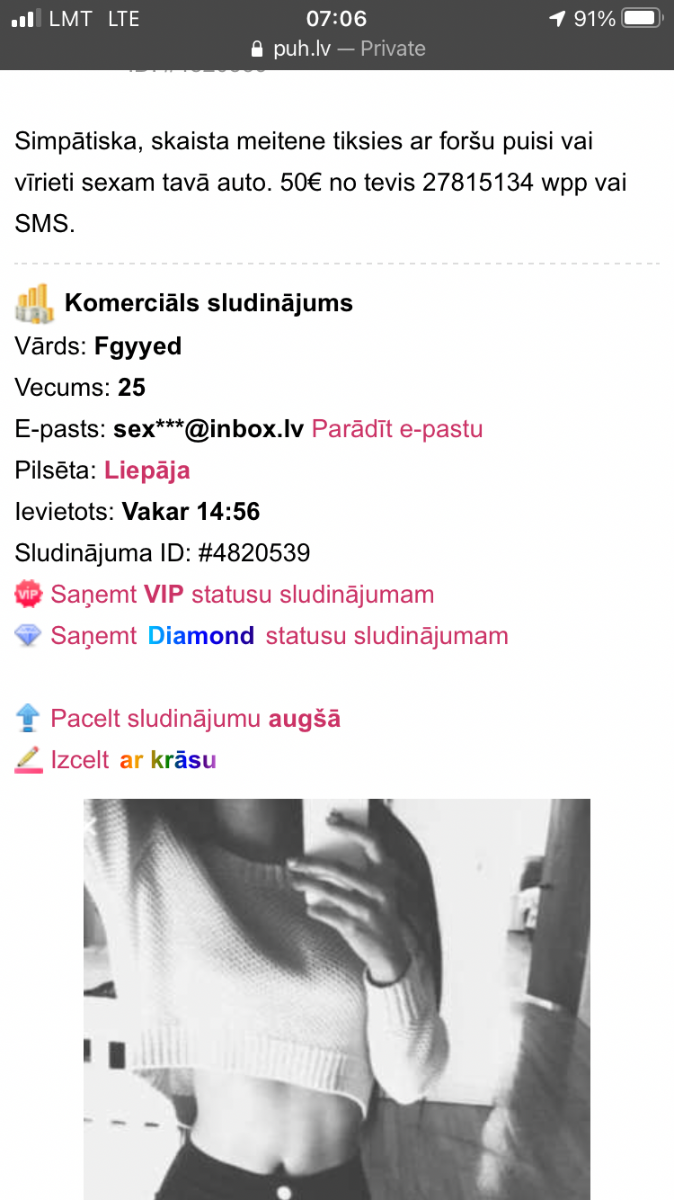Choose 'Saņemt Diamond statusu sludinājumam'

click(x=279, y=635)
